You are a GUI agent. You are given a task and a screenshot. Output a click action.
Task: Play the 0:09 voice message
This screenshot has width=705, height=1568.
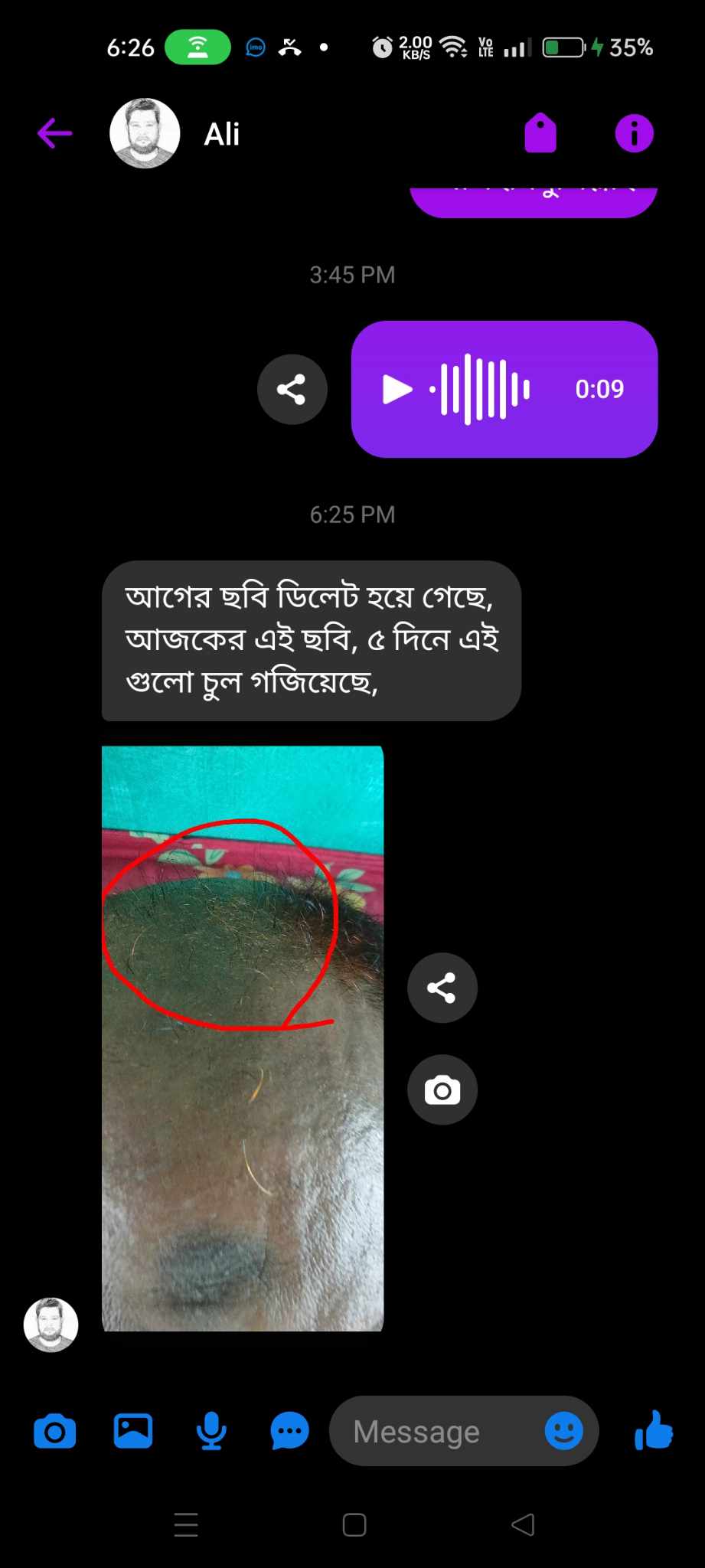coord(397,389)
